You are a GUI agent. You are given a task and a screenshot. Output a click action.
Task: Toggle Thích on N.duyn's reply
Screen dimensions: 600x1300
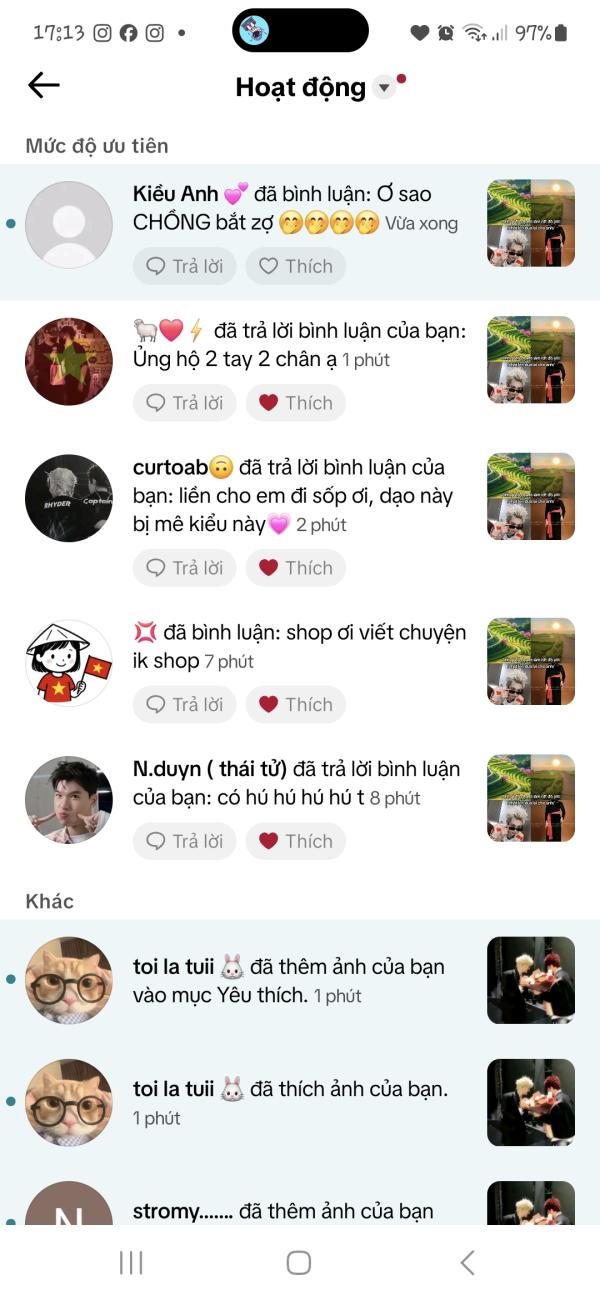pyautogui.click(x=296, y=841)
